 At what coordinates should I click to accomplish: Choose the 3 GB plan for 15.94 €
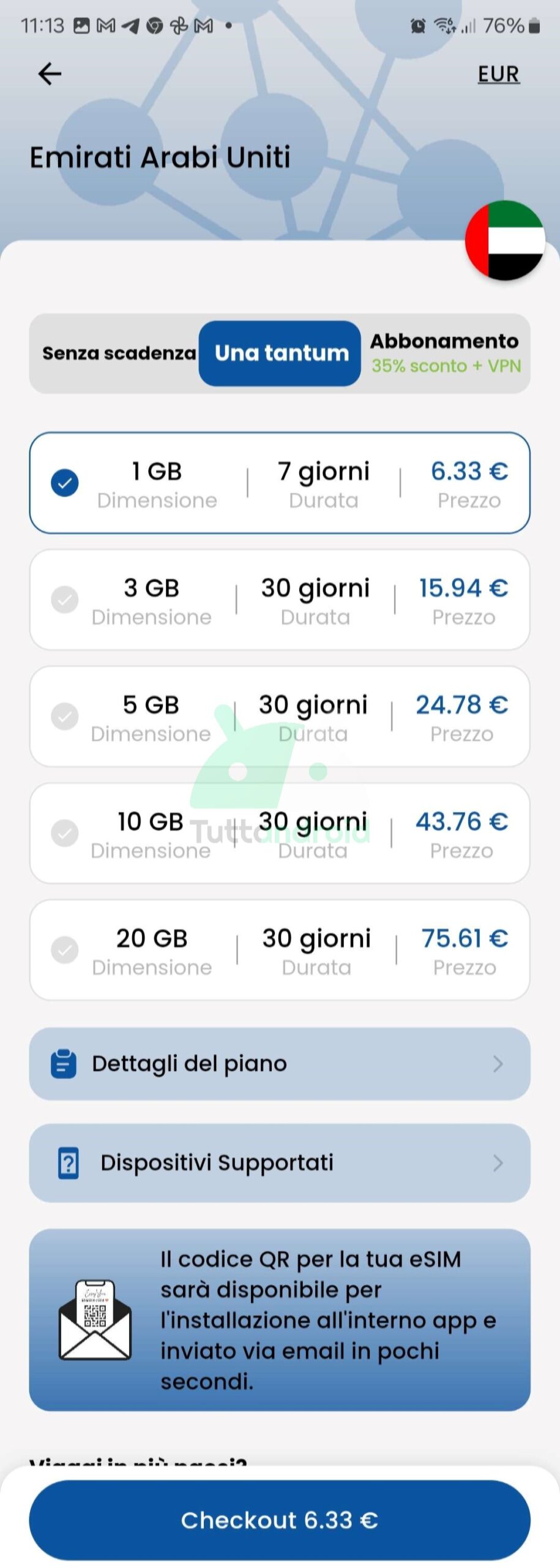point(280,600)
